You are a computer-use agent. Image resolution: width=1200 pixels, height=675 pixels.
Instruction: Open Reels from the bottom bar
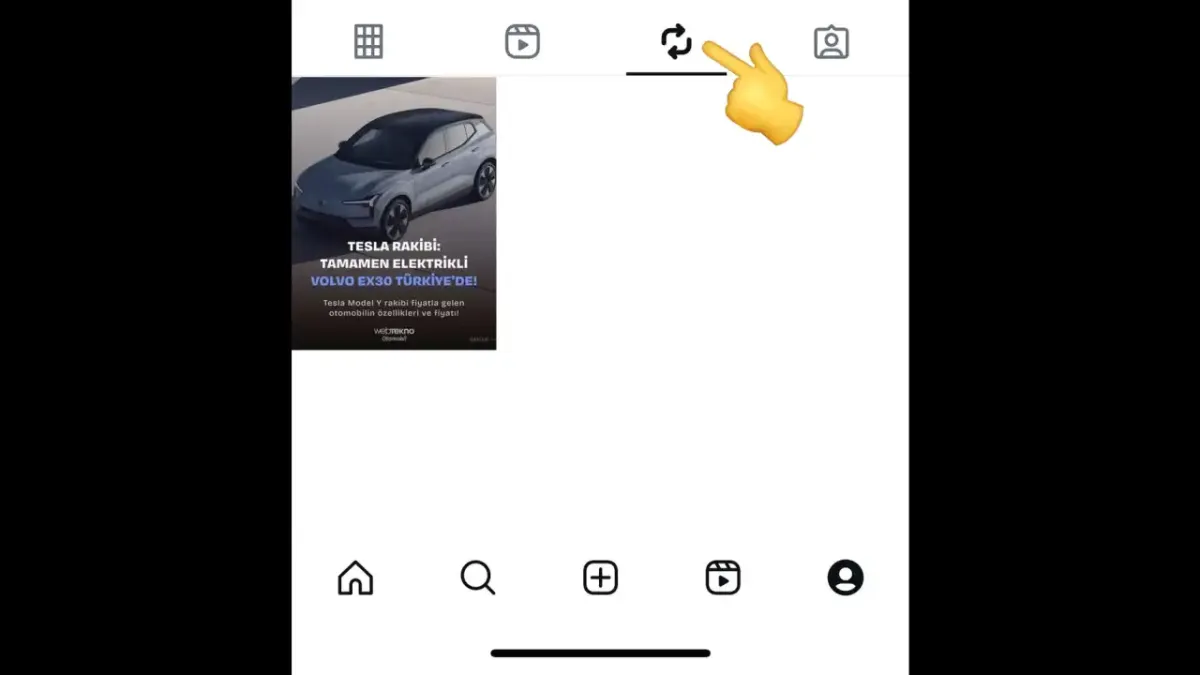[722, 578]
